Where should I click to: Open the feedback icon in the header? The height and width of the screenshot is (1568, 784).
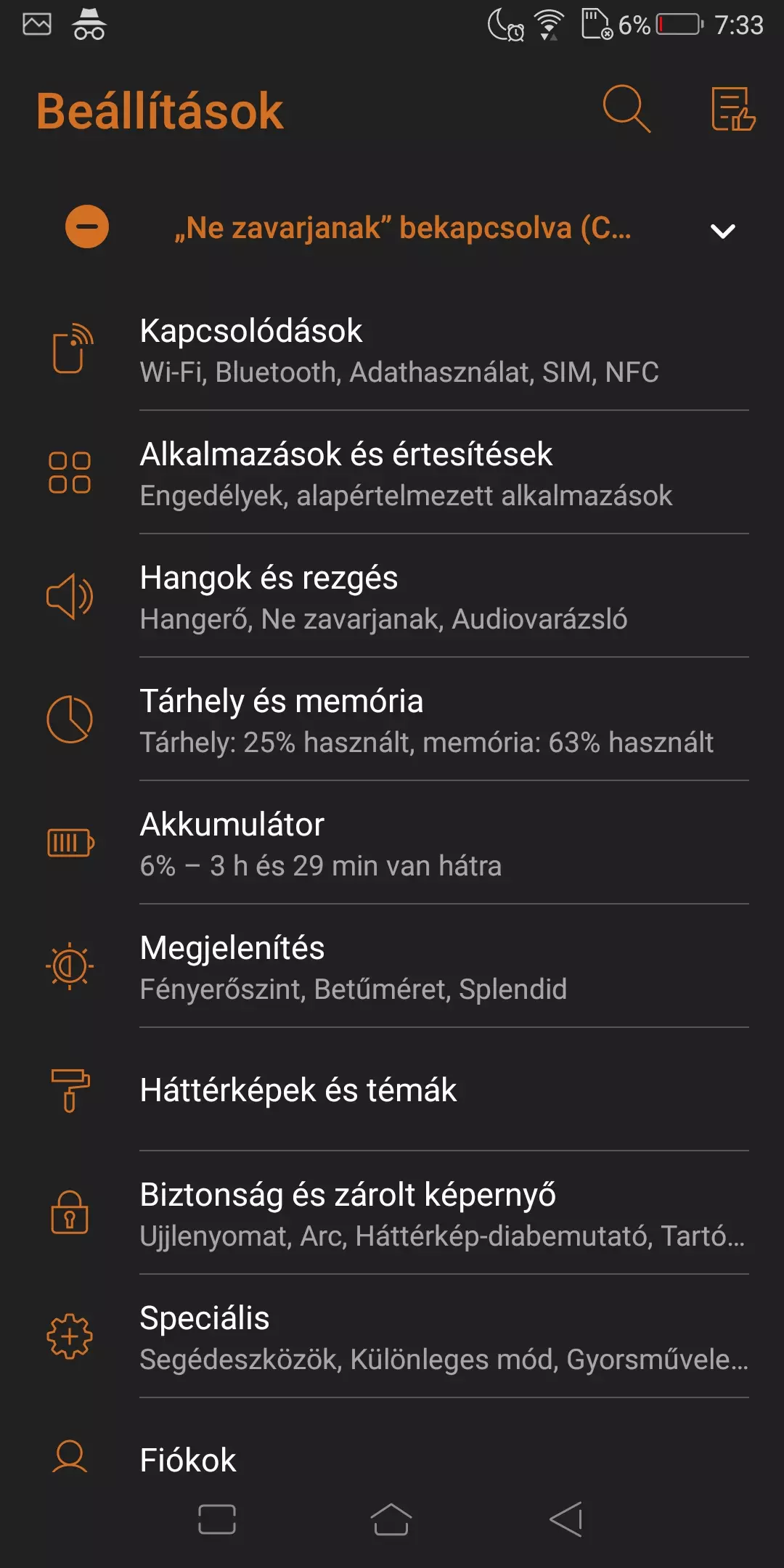point(733,109)
